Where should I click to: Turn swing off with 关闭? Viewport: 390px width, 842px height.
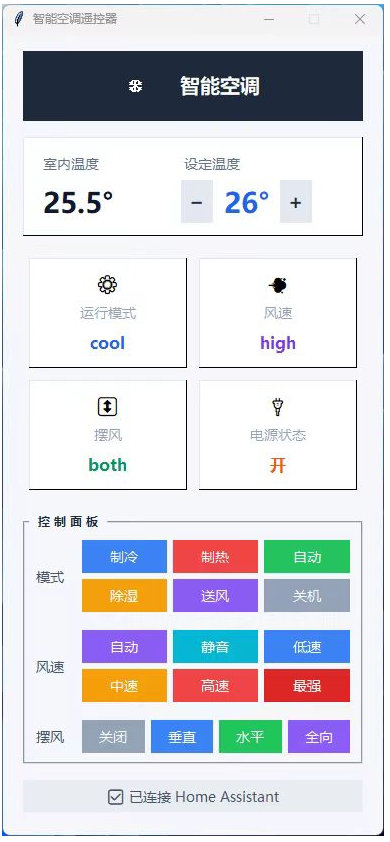[113, 736]
